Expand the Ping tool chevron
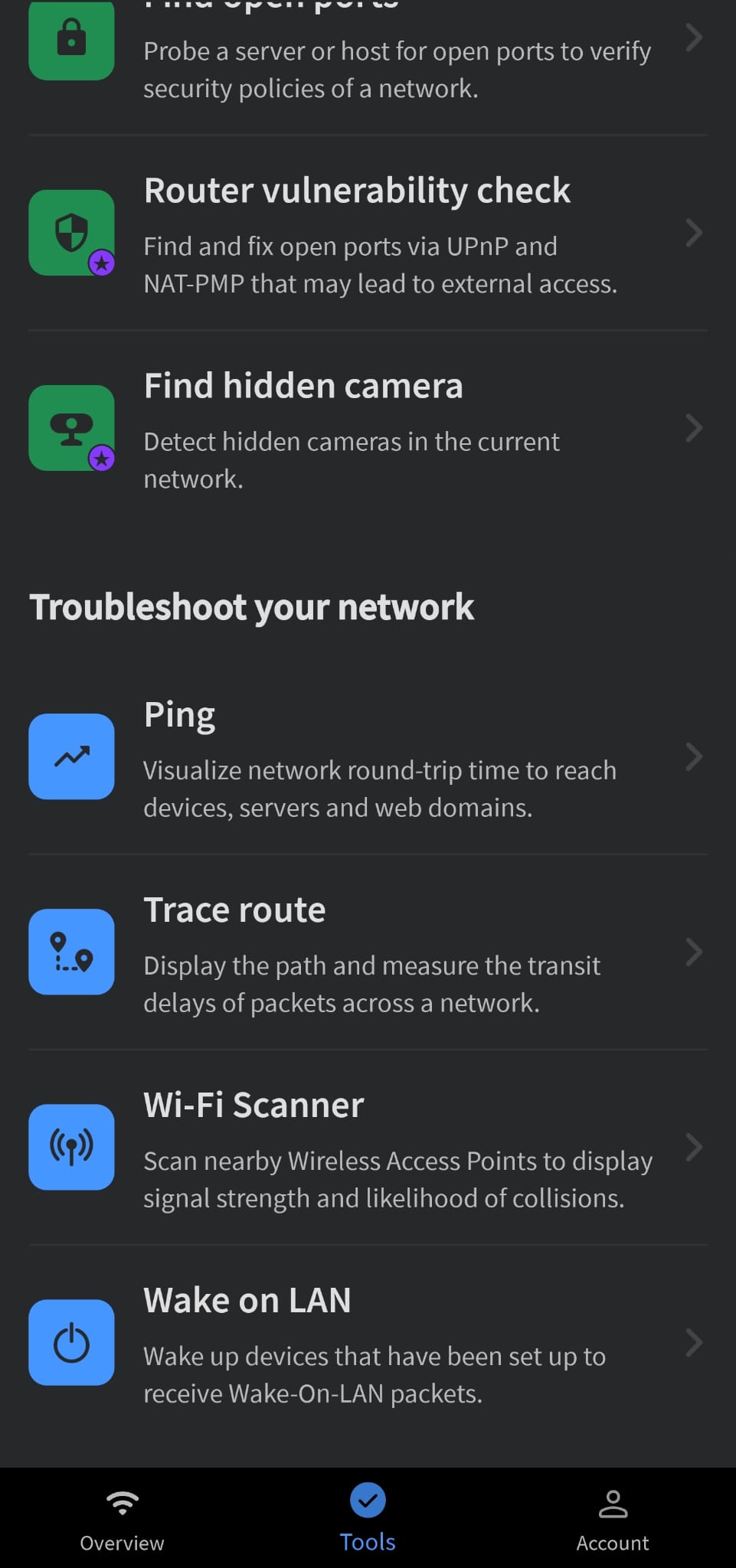 693,756
